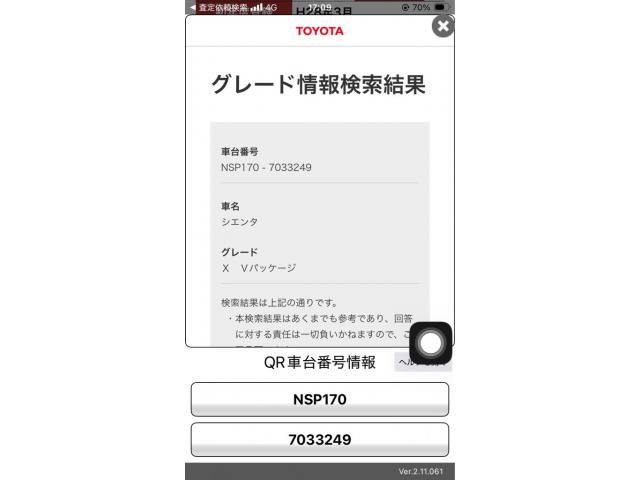This screenshot has width=640, height=480.
Task: Tap the 7033249 chassis number button
Action: (320, 439)
